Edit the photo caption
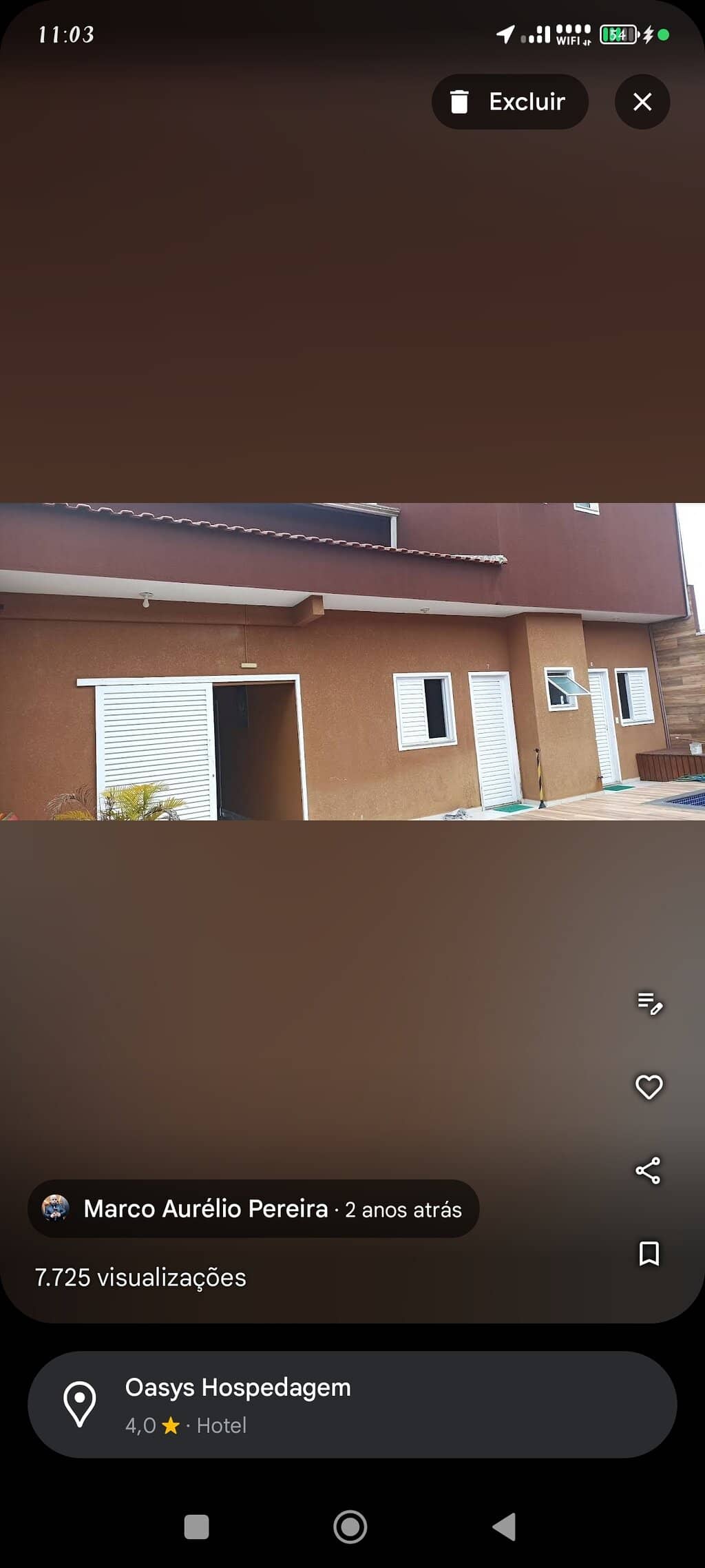Viewport: 705px width, 1568px height. (x=649, y=1003)
